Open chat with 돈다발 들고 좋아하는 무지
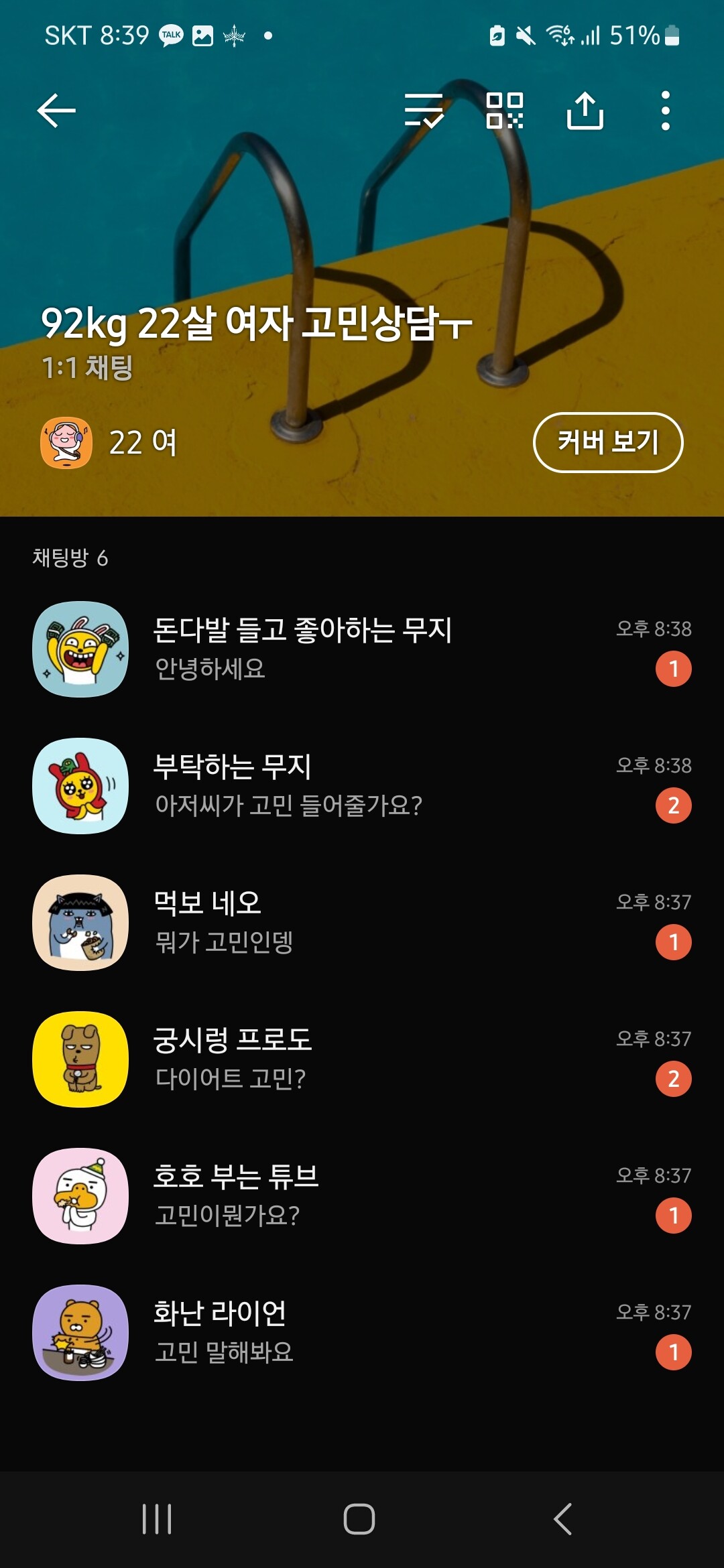The width and height of the screenshot is (724, 1568). point(362,649)
